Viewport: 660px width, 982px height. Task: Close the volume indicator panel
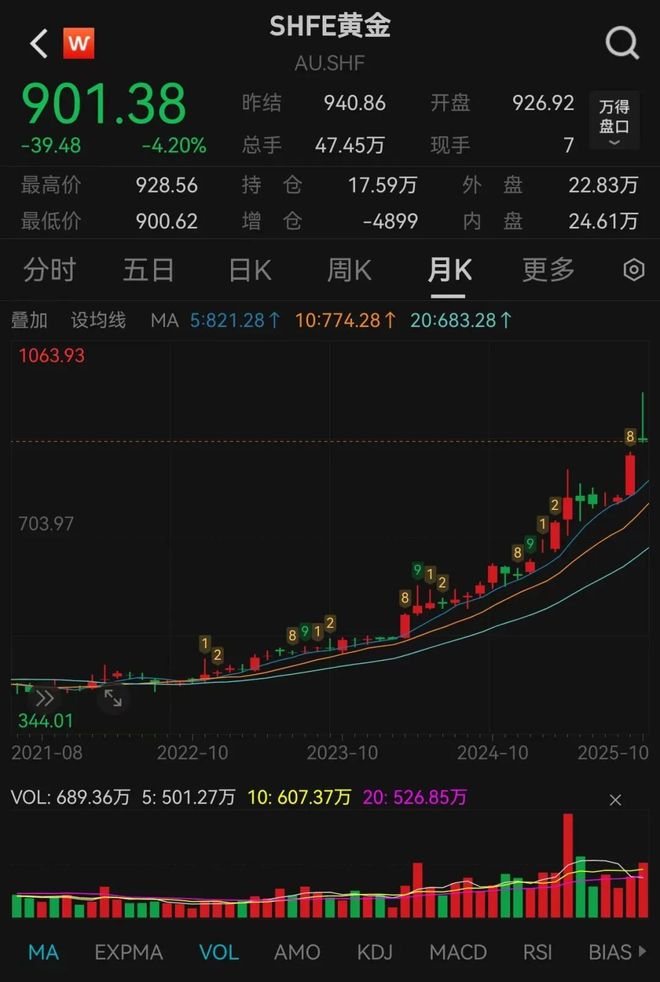[615, 800]
